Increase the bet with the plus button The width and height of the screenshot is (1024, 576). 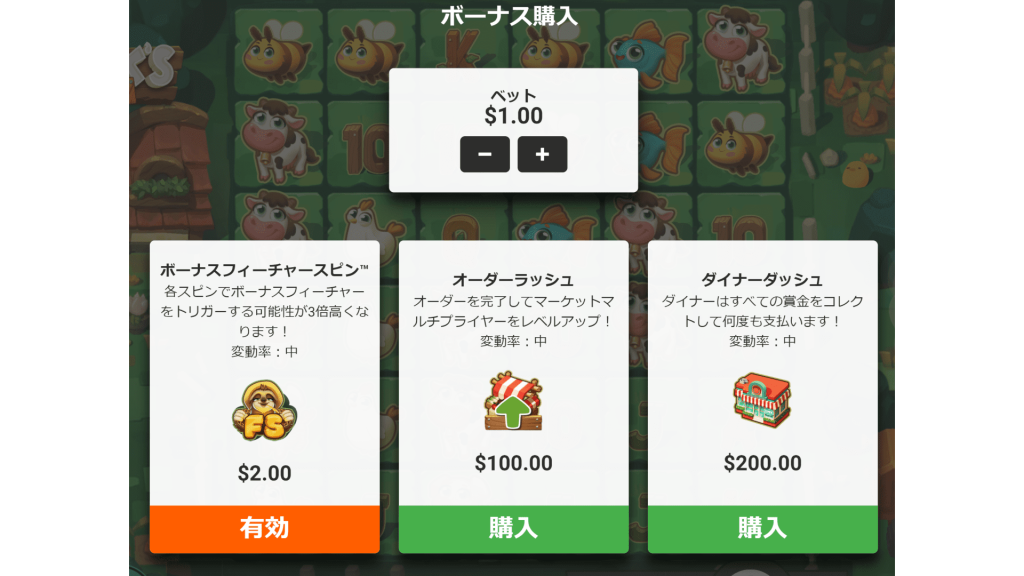pos(542,154)
